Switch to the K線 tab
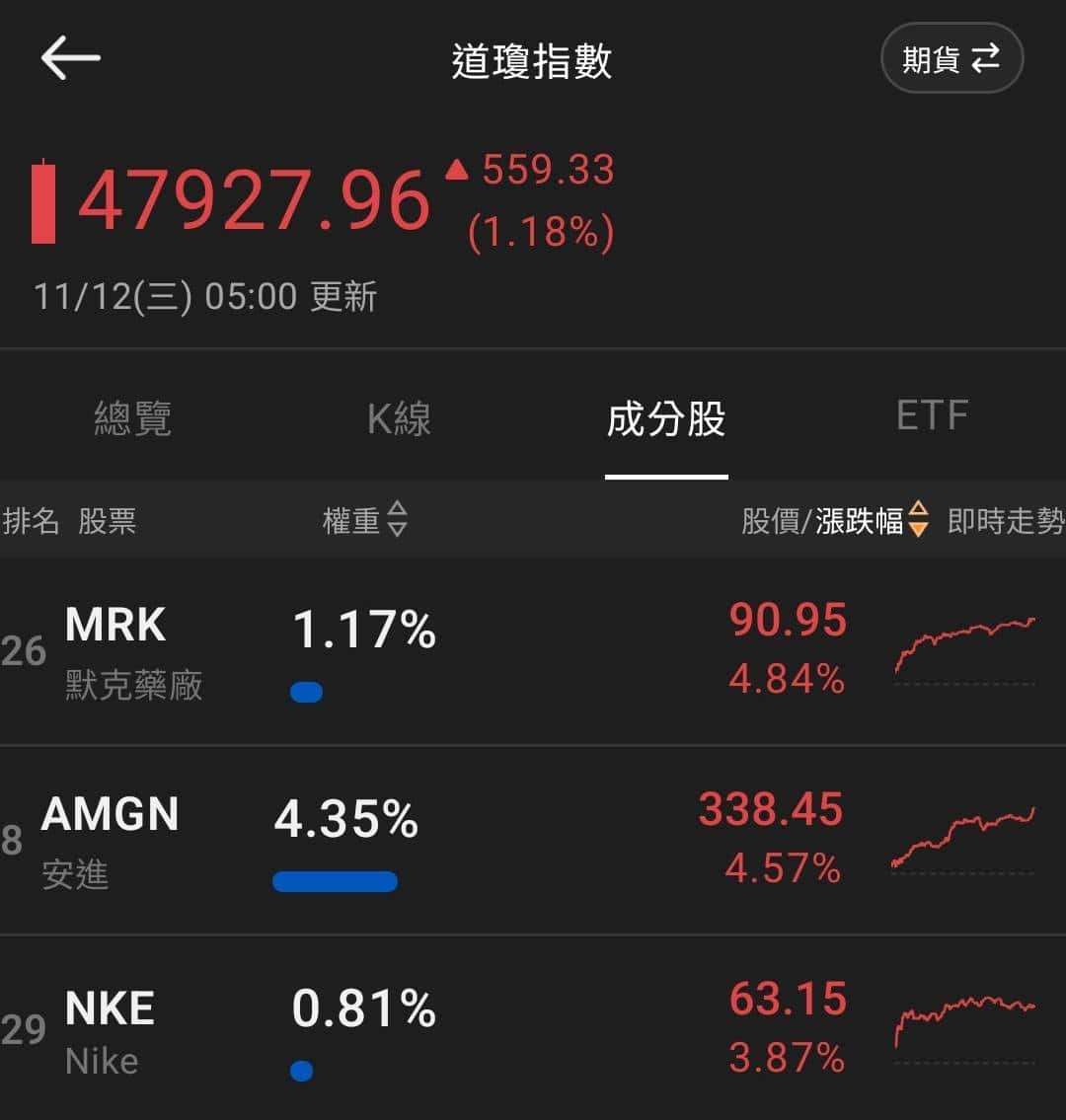Screen dimensions: 1066x1120 pos(398,418)
